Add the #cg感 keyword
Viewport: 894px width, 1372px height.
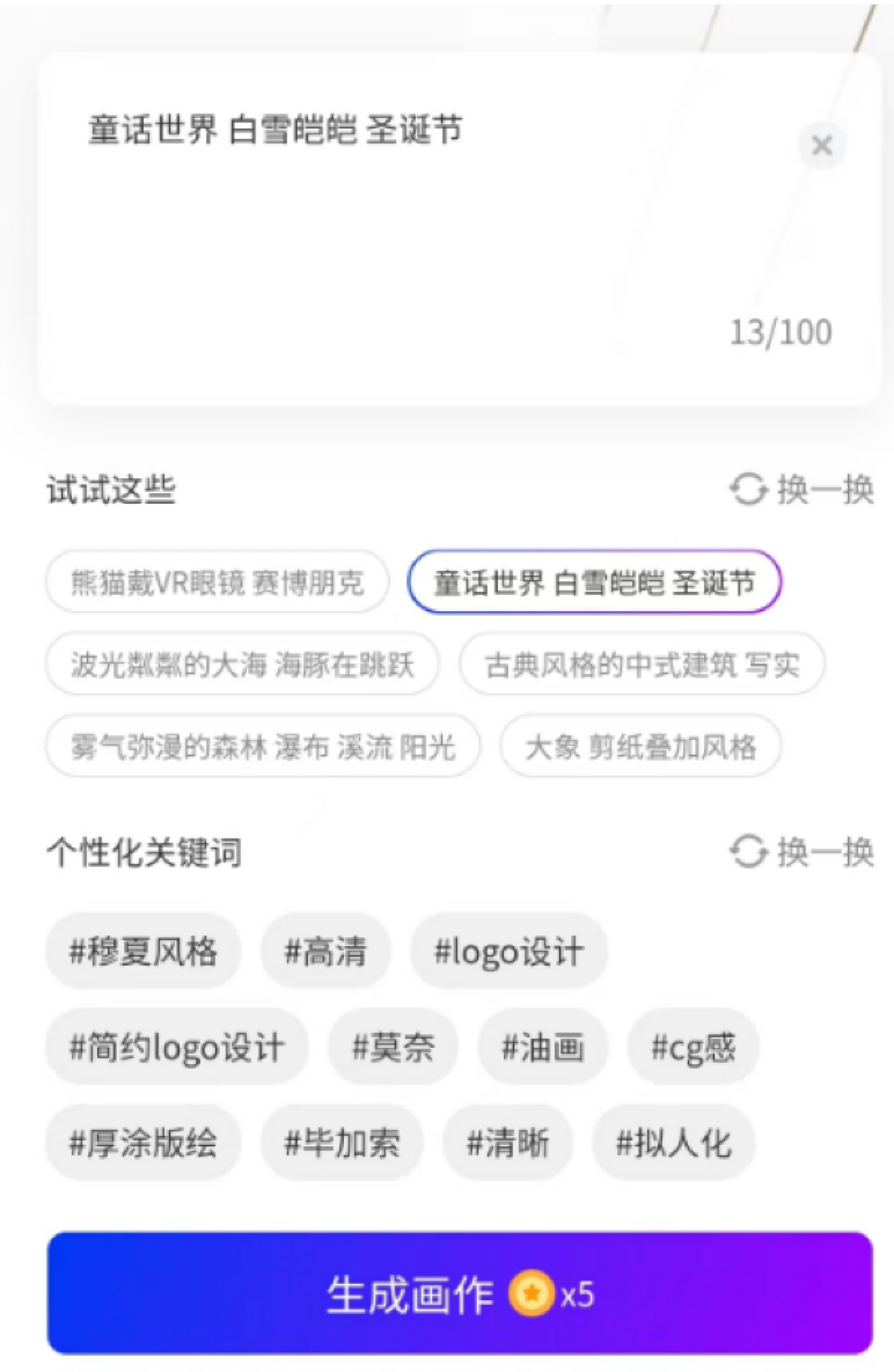pos(693,1047)
